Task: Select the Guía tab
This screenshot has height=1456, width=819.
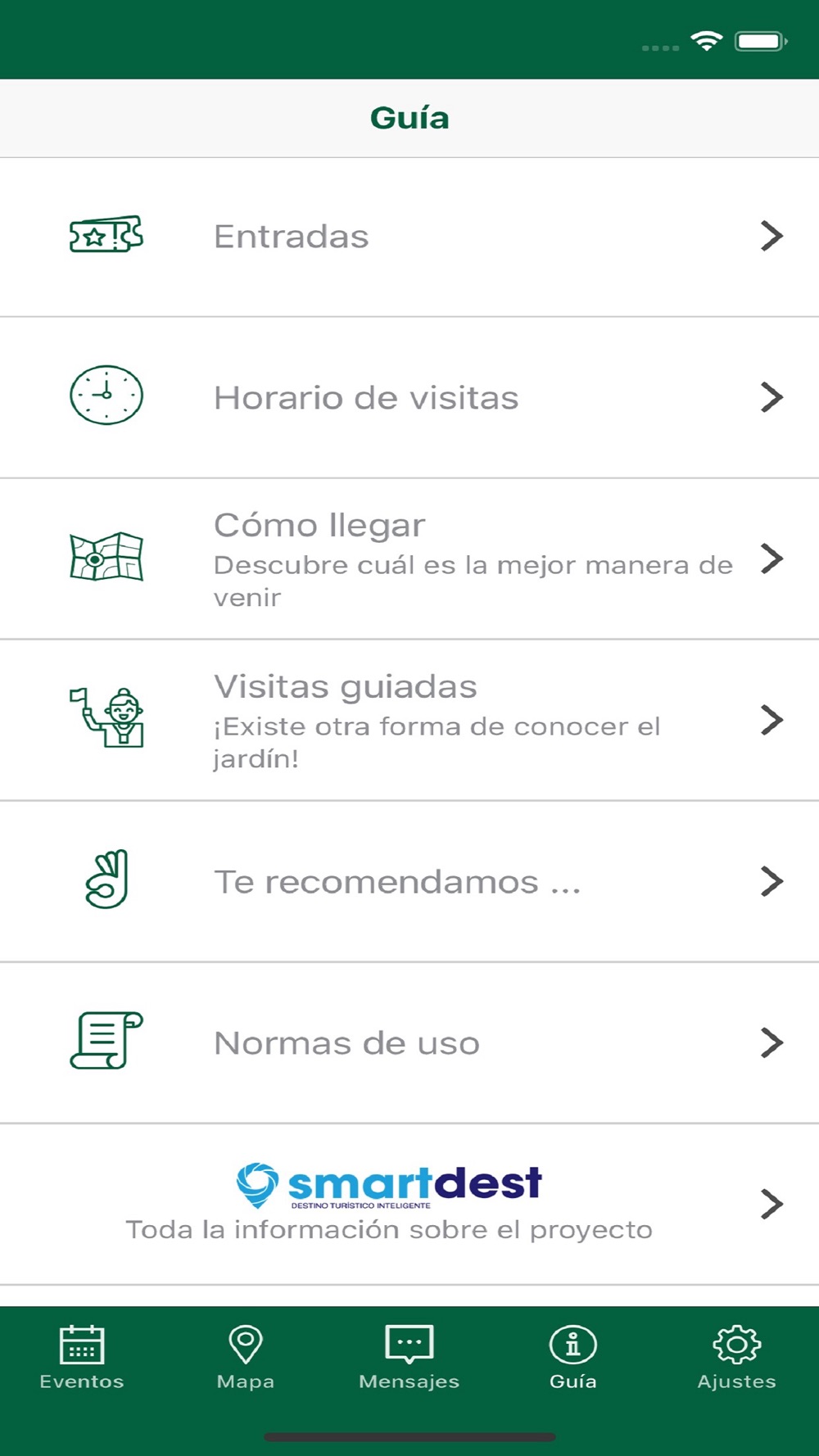Action: [x=573, y=1357]
